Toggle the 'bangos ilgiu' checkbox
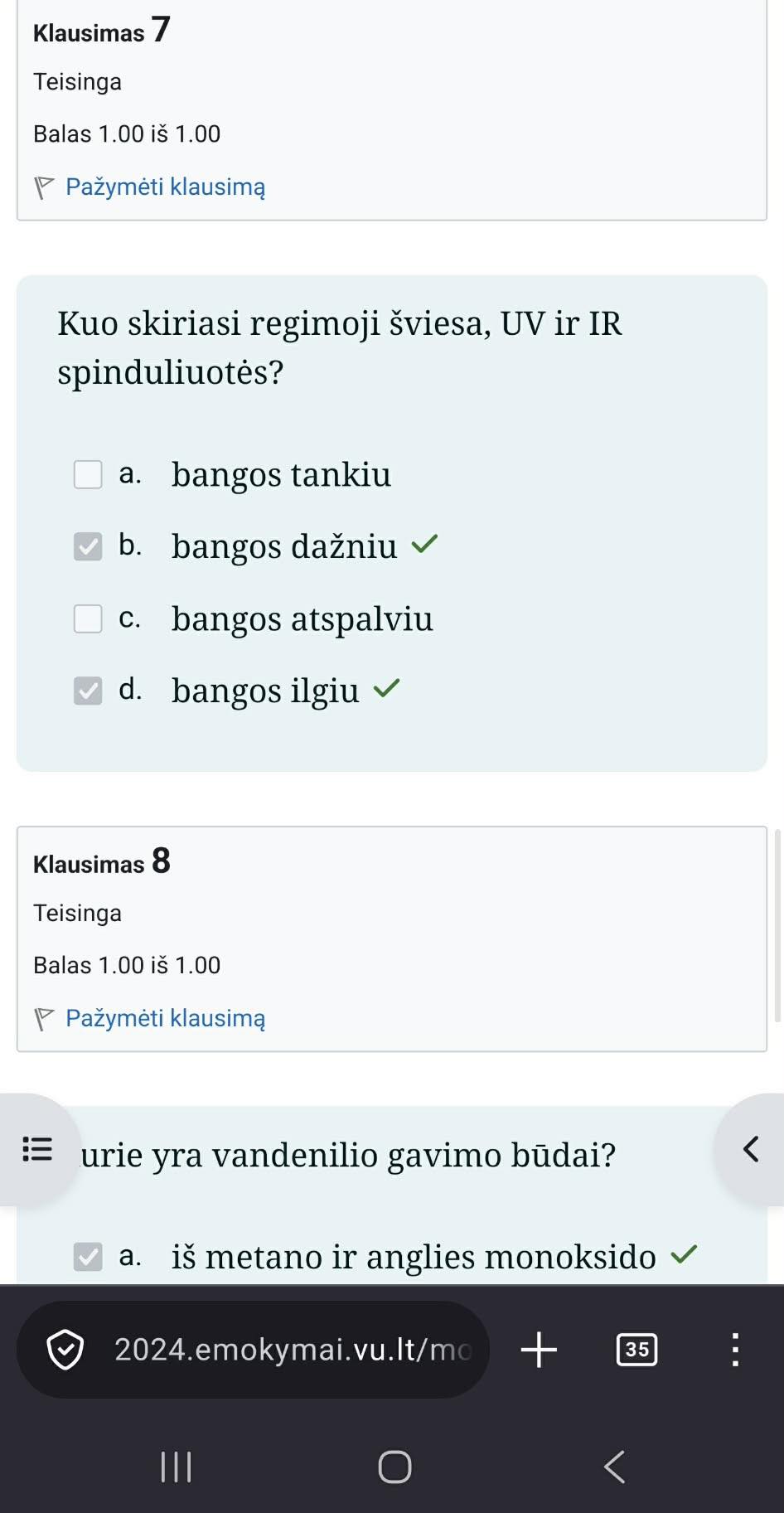 tap(88, 691)
